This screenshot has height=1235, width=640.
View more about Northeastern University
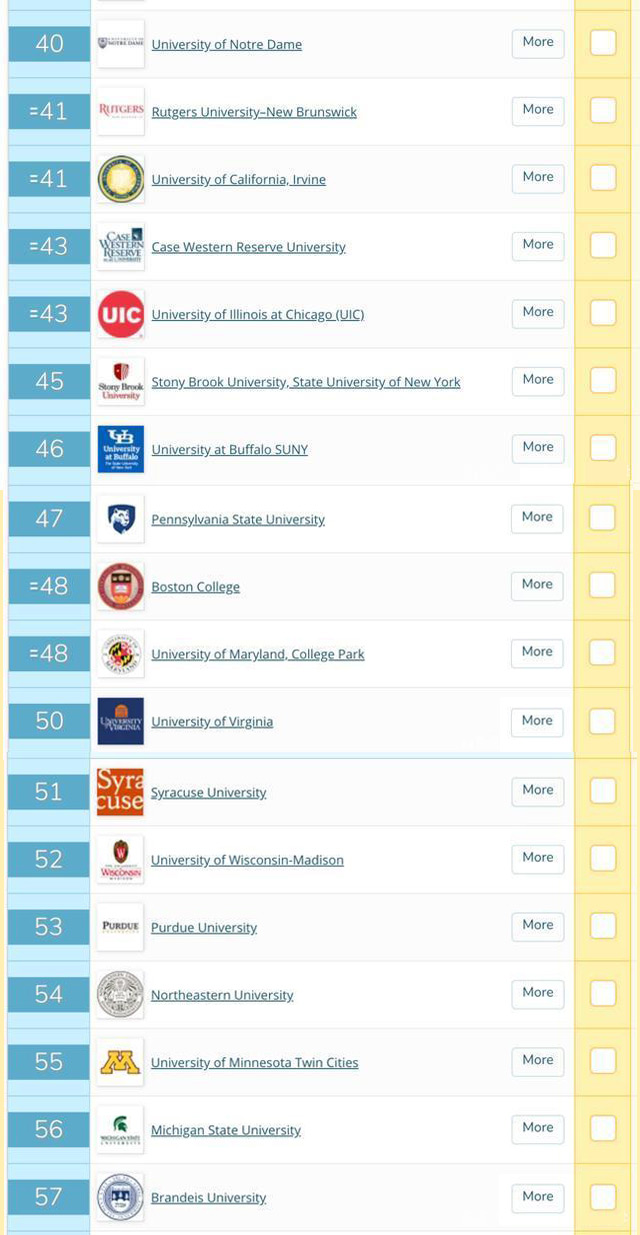pos(538,993)
